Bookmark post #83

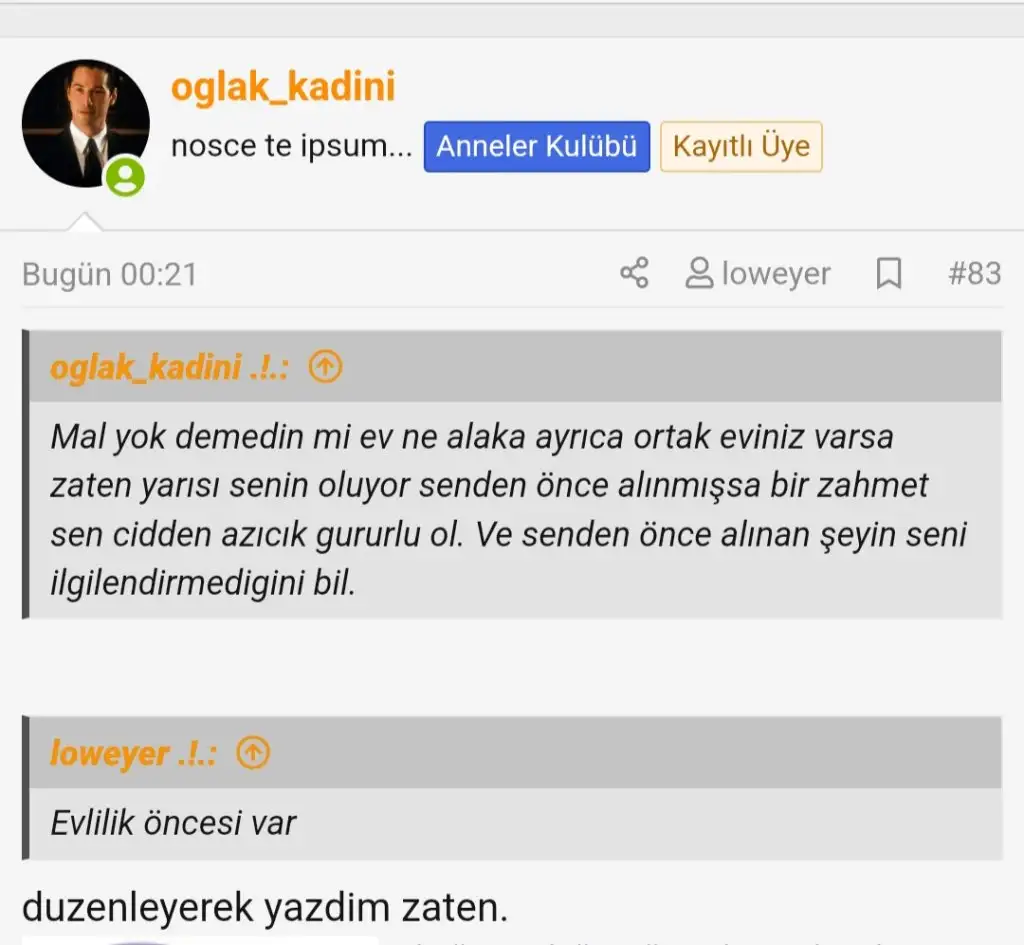point(888,273)
